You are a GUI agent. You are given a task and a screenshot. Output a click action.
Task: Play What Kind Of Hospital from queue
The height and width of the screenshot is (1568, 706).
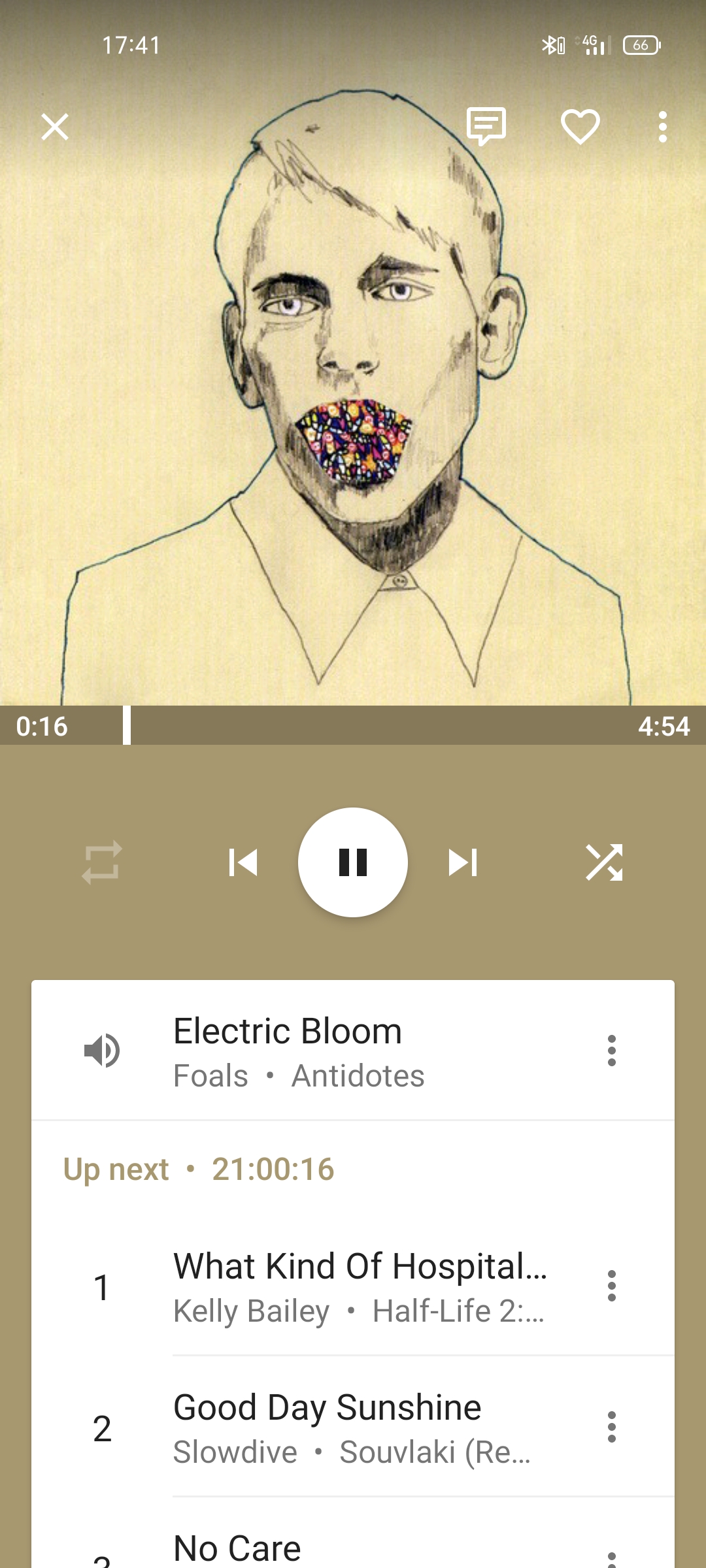360,1286
